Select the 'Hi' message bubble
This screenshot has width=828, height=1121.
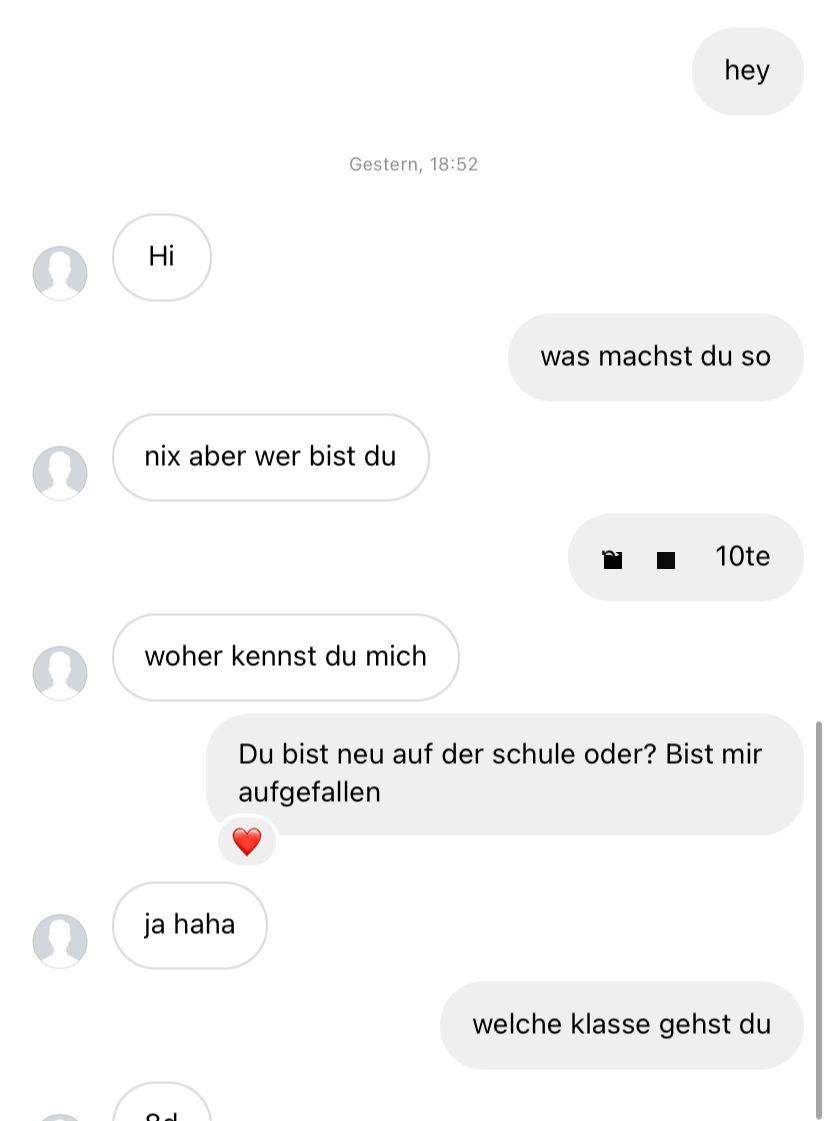(x=162, y=257)
